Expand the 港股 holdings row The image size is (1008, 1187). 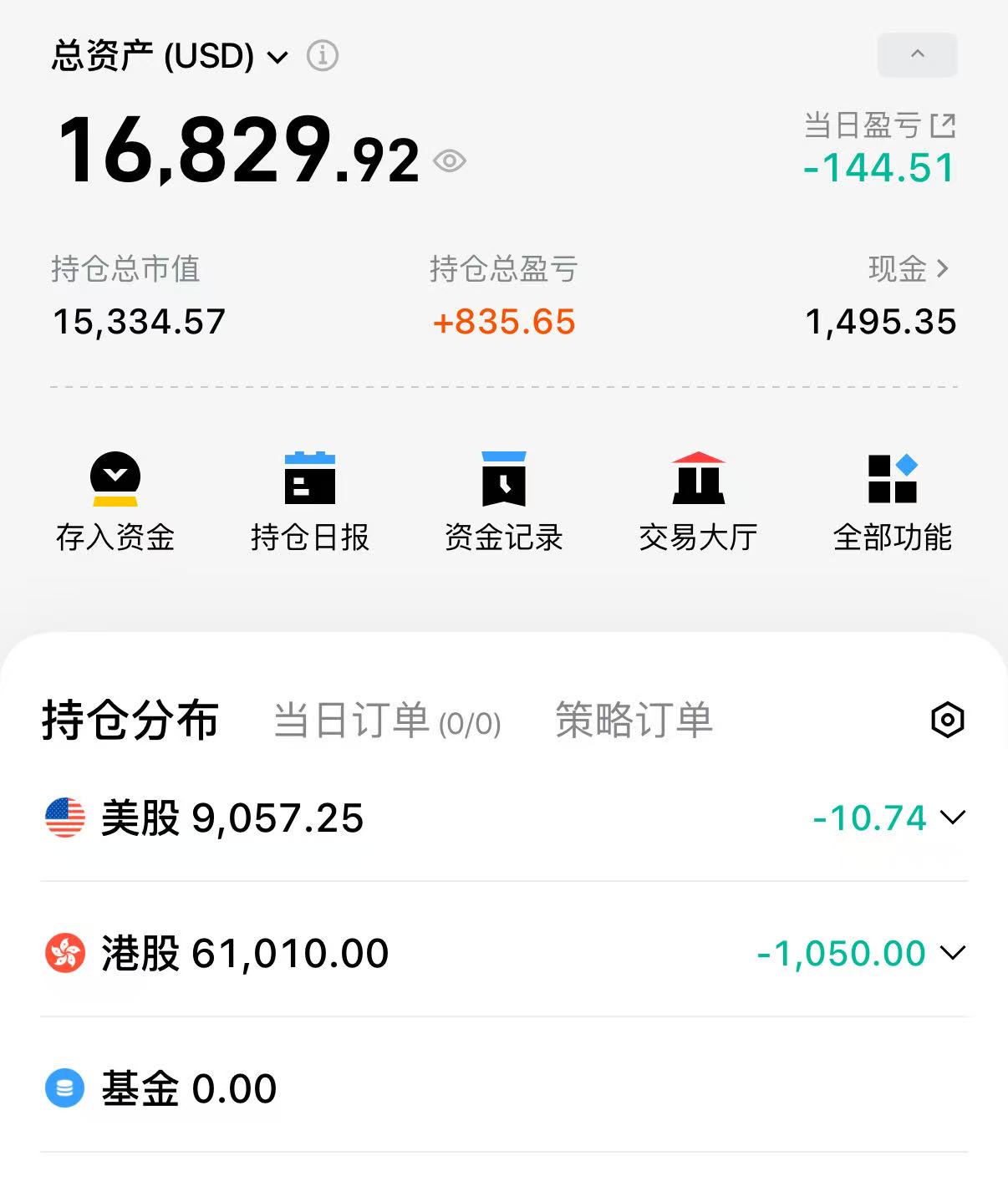pyautogui.click(x=952, y=952)
